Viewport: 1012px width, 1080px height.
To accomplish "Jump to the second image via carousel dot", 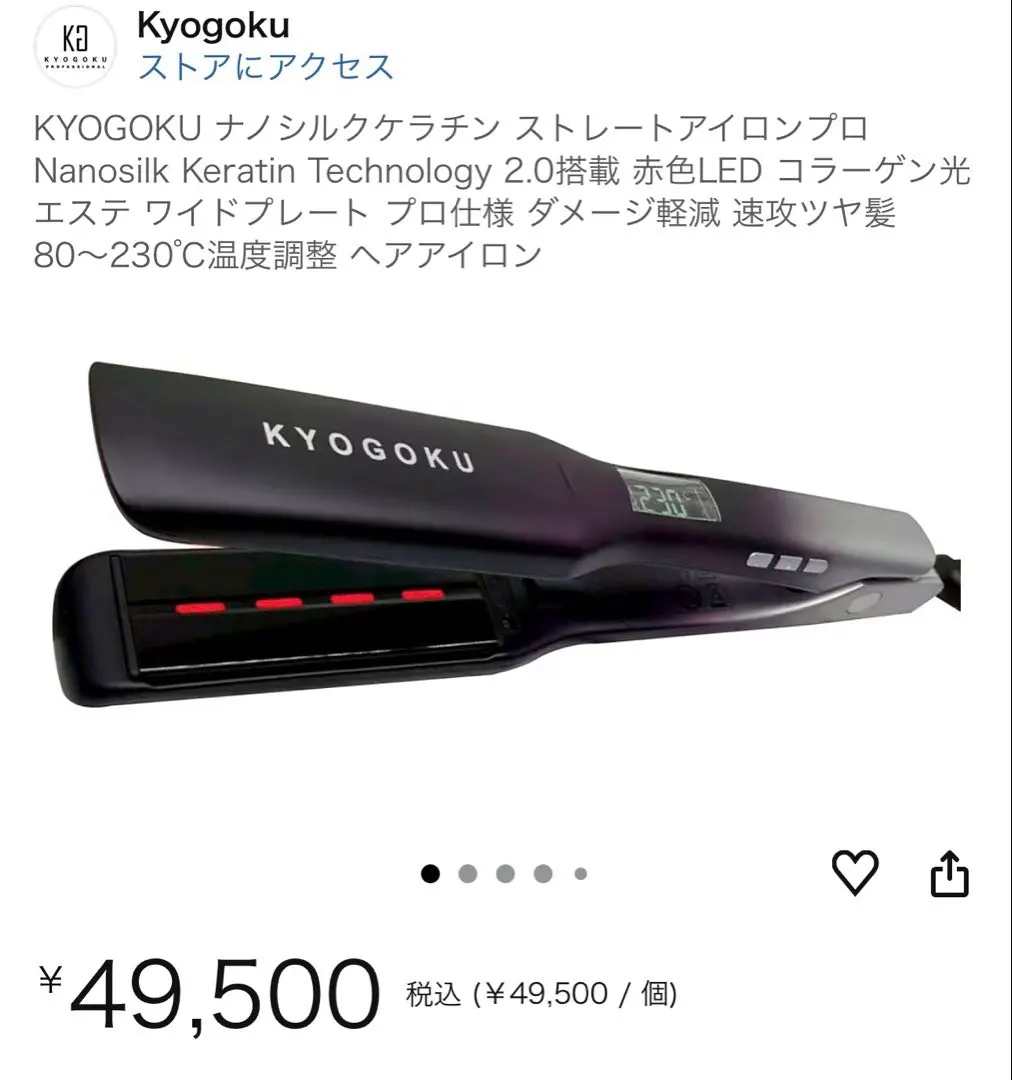I will click(x=469, y=874).
